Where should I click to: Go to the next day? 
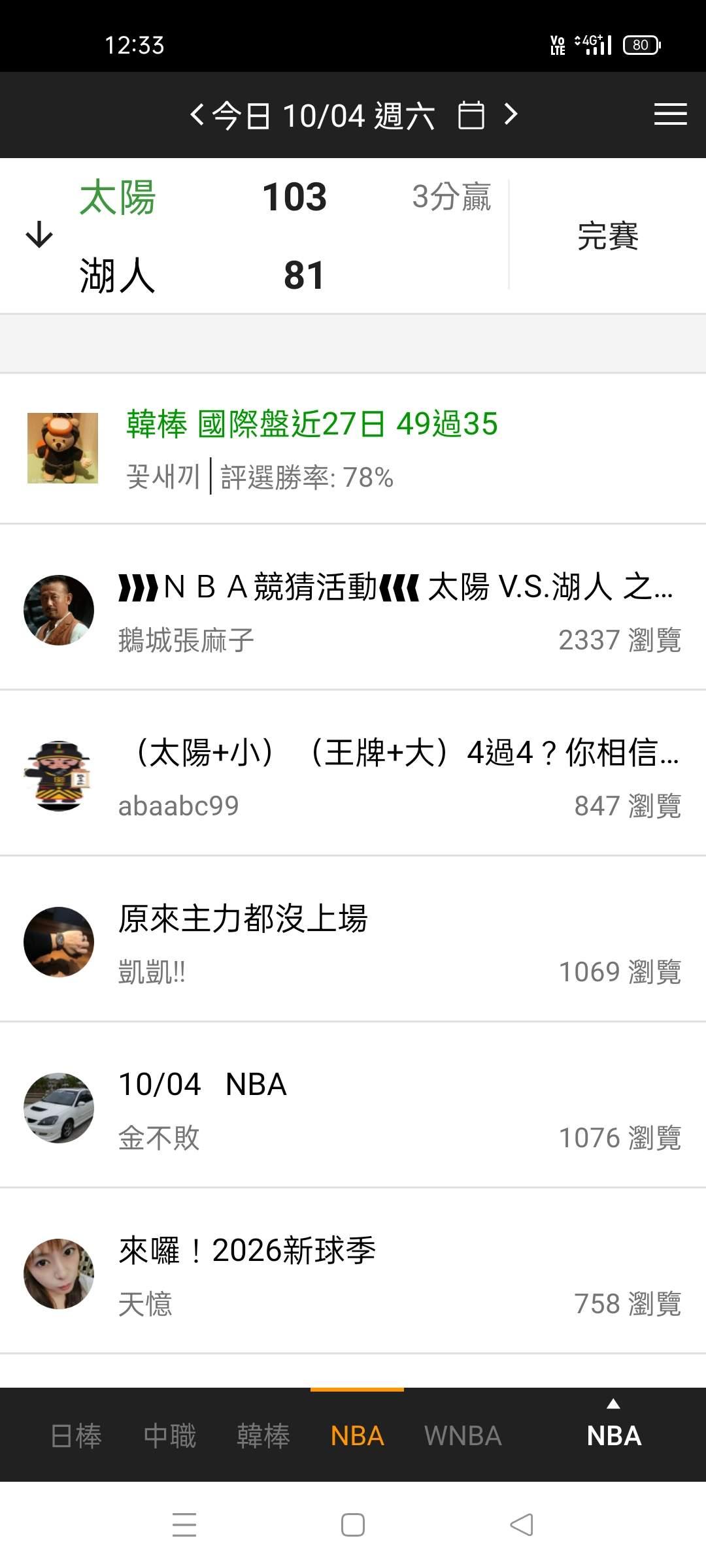511,115
